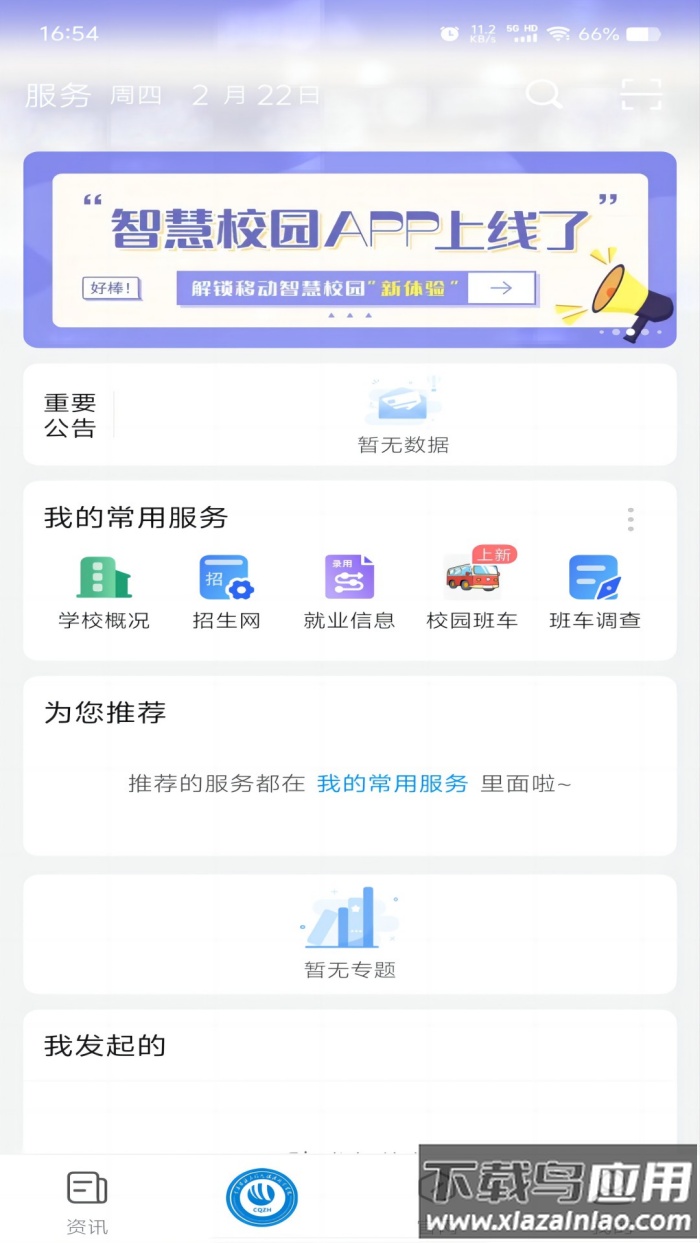The width and height of the screenshot is (700, 1243).
Task: Follow the blue 我的常用服务 link
Action: [392, 784]
